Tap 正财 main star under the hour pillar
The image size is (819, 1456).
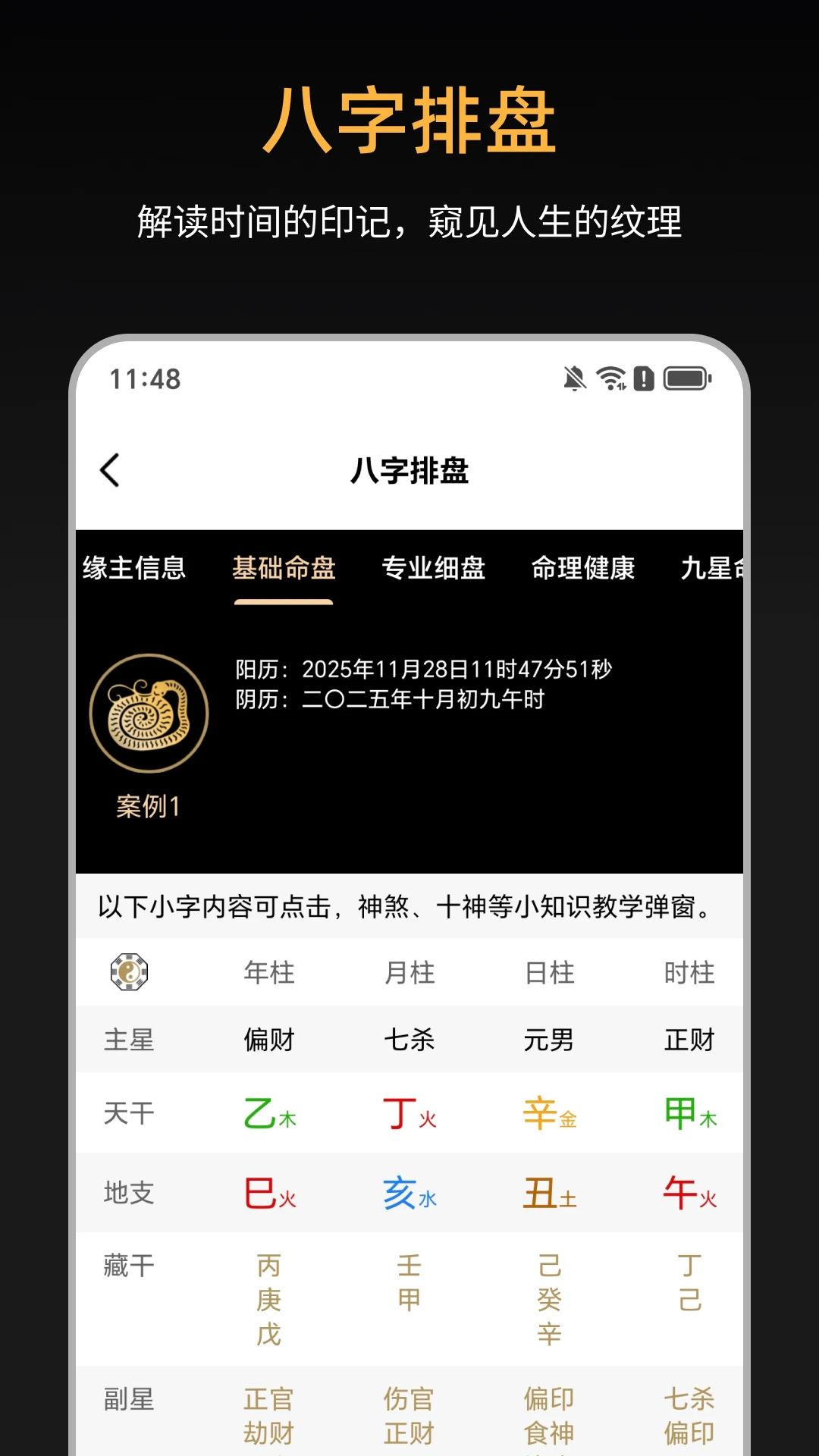(x=689, y=1040)
